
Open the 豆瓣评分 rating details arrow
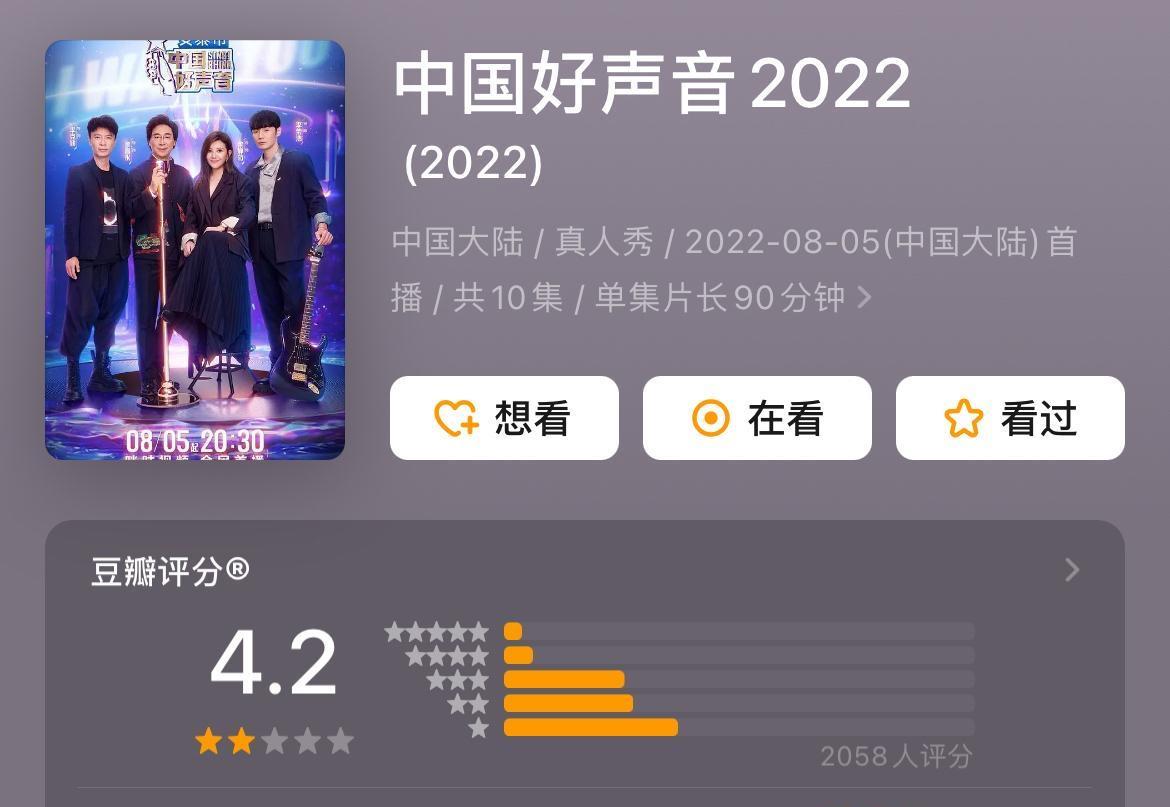(x=1072, y=570)
